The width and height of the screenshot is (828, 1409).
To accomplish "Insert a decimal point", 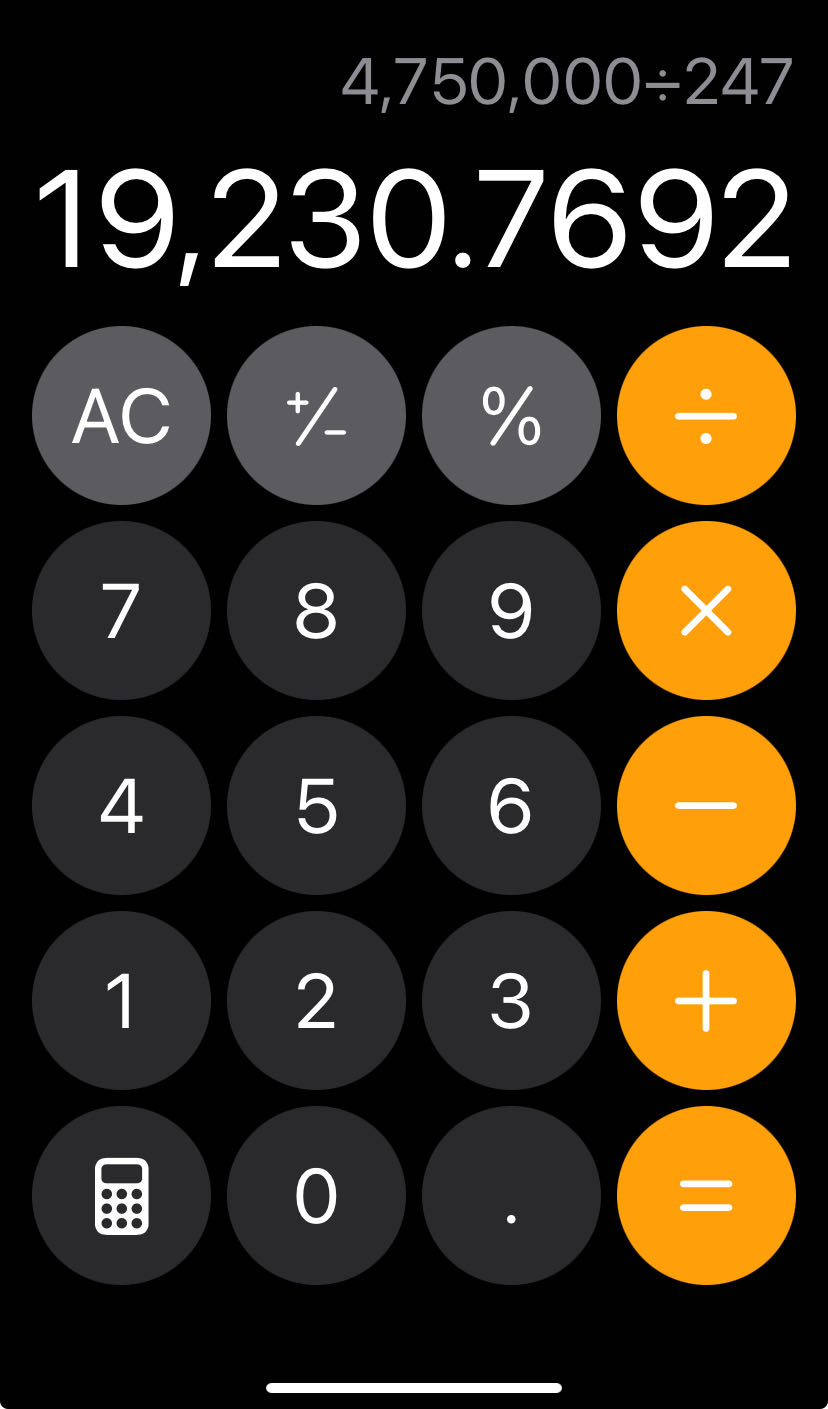I will (x=511, y=1196).
